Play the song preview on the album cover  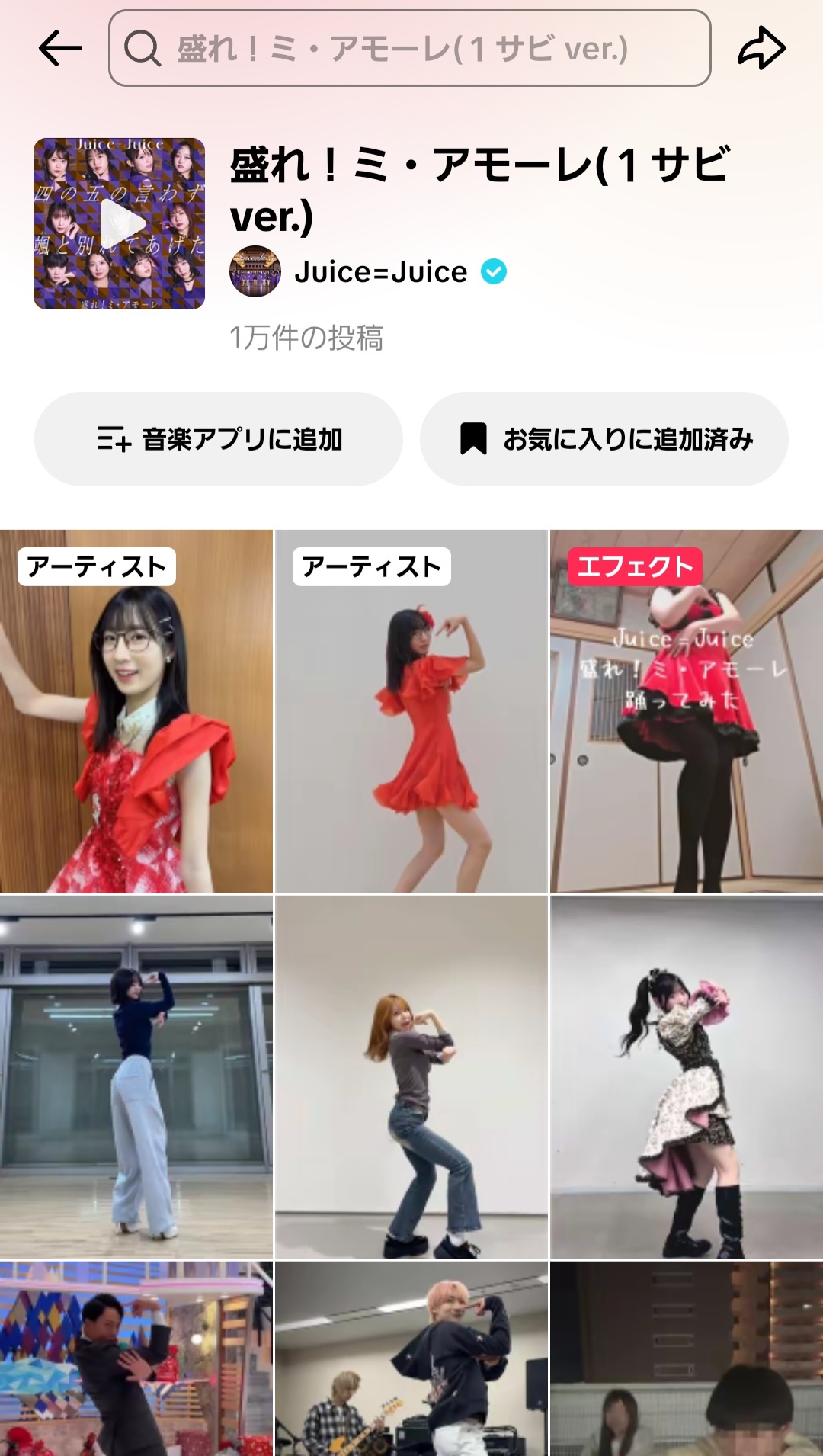tap(120, 223)
